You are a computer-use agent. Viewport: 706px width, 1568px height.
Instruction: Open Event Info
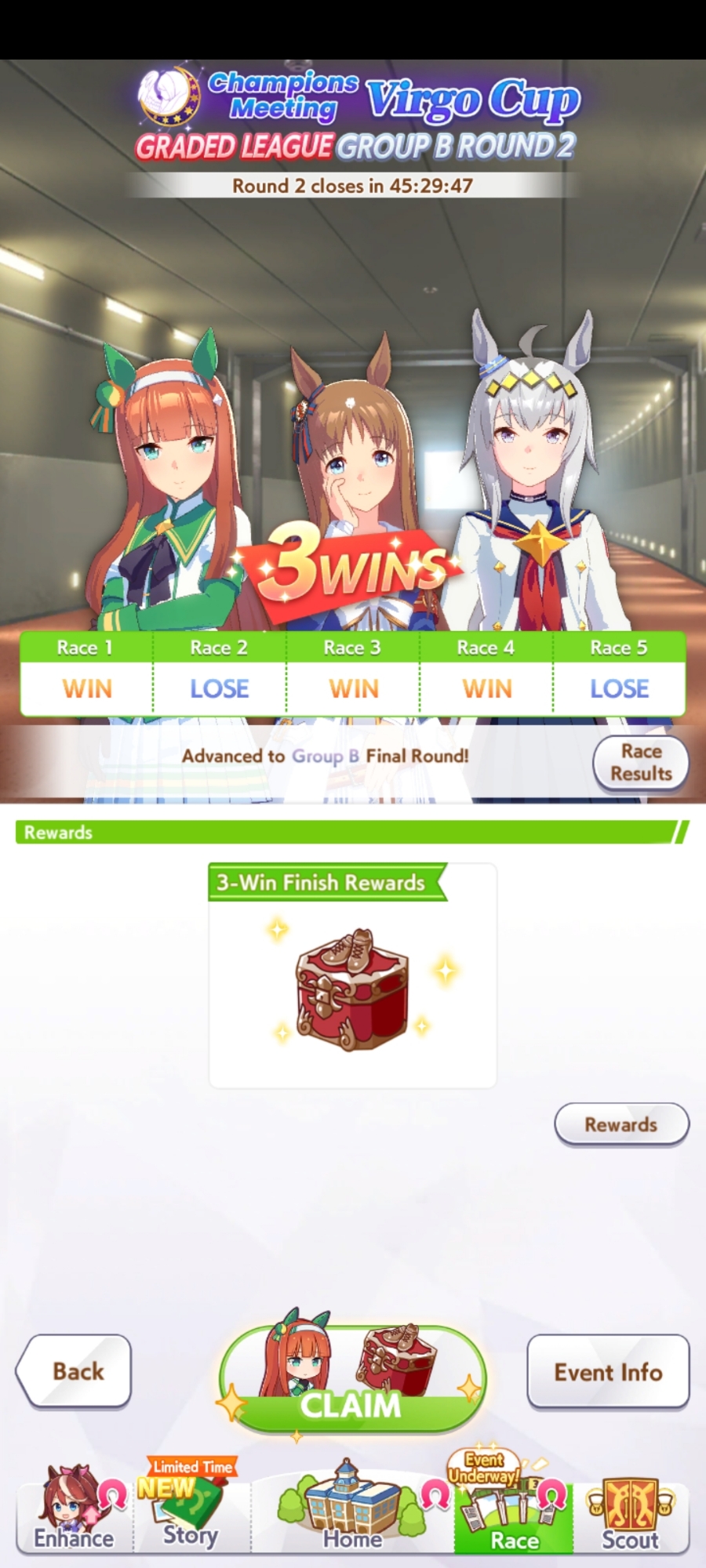pyautogui.click(x=608, y=1371)
